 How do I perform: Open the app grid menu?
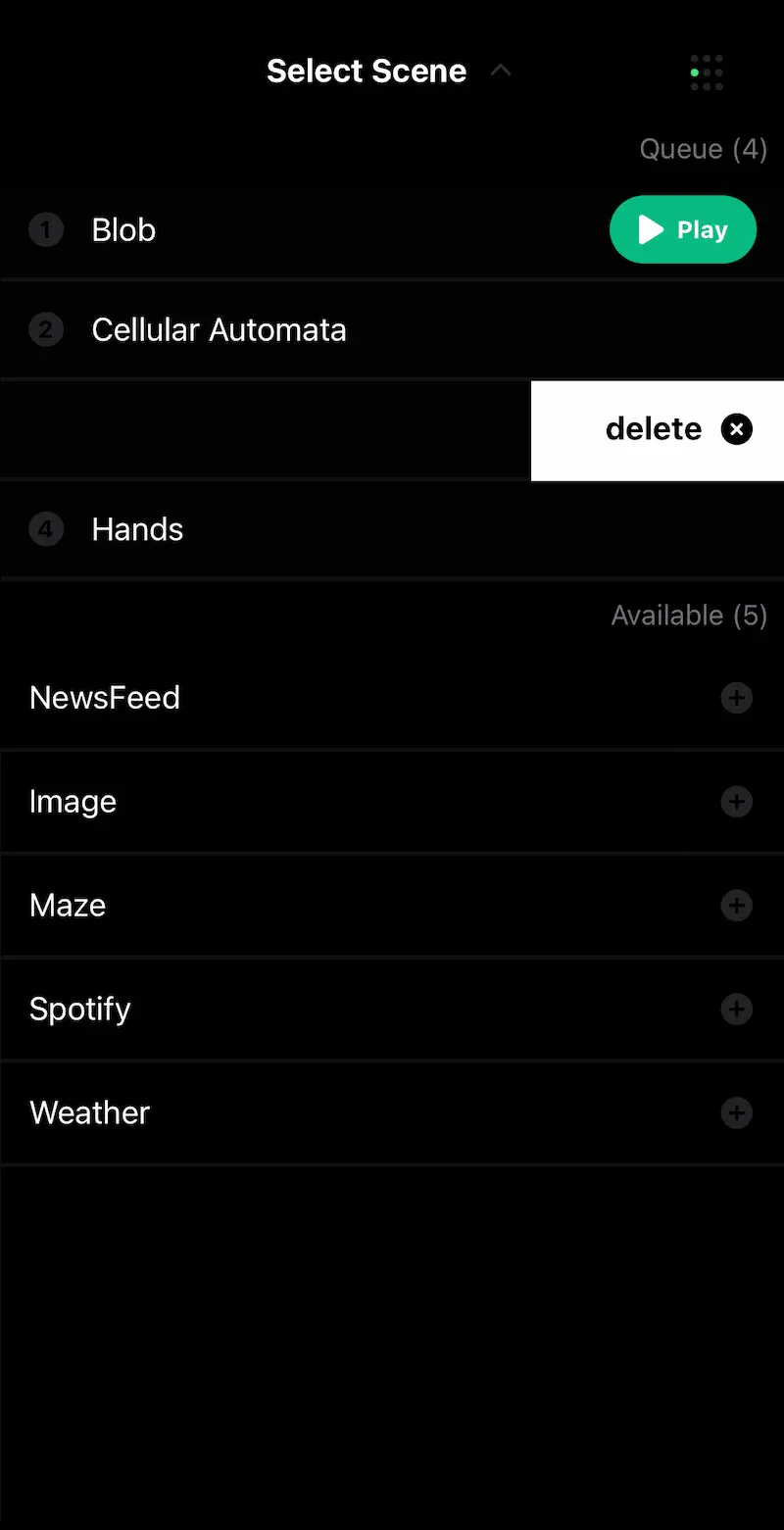point(706,72)
